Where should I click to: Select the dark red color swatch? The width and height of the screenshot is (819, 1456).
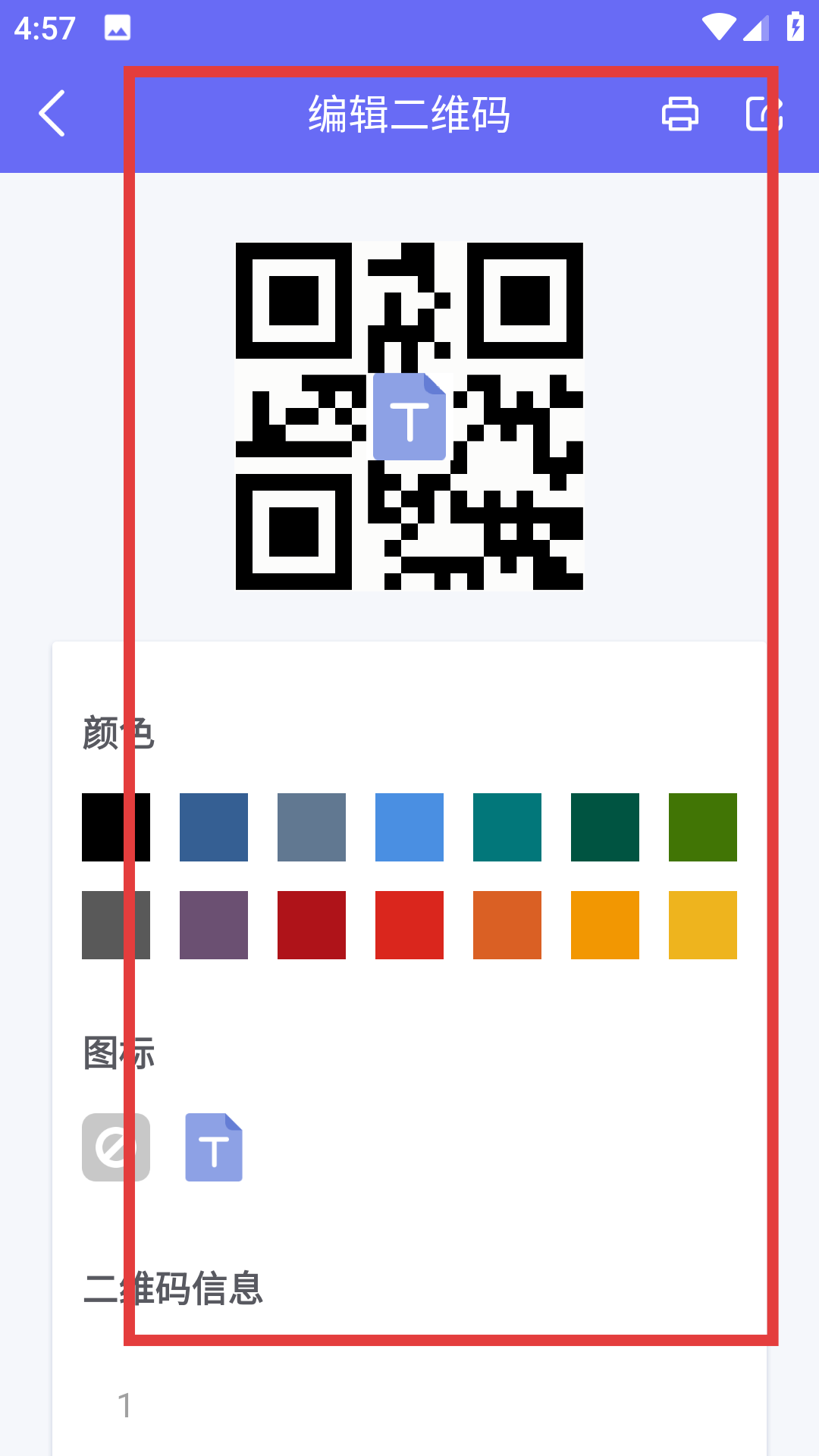click(x=312, y=925)
